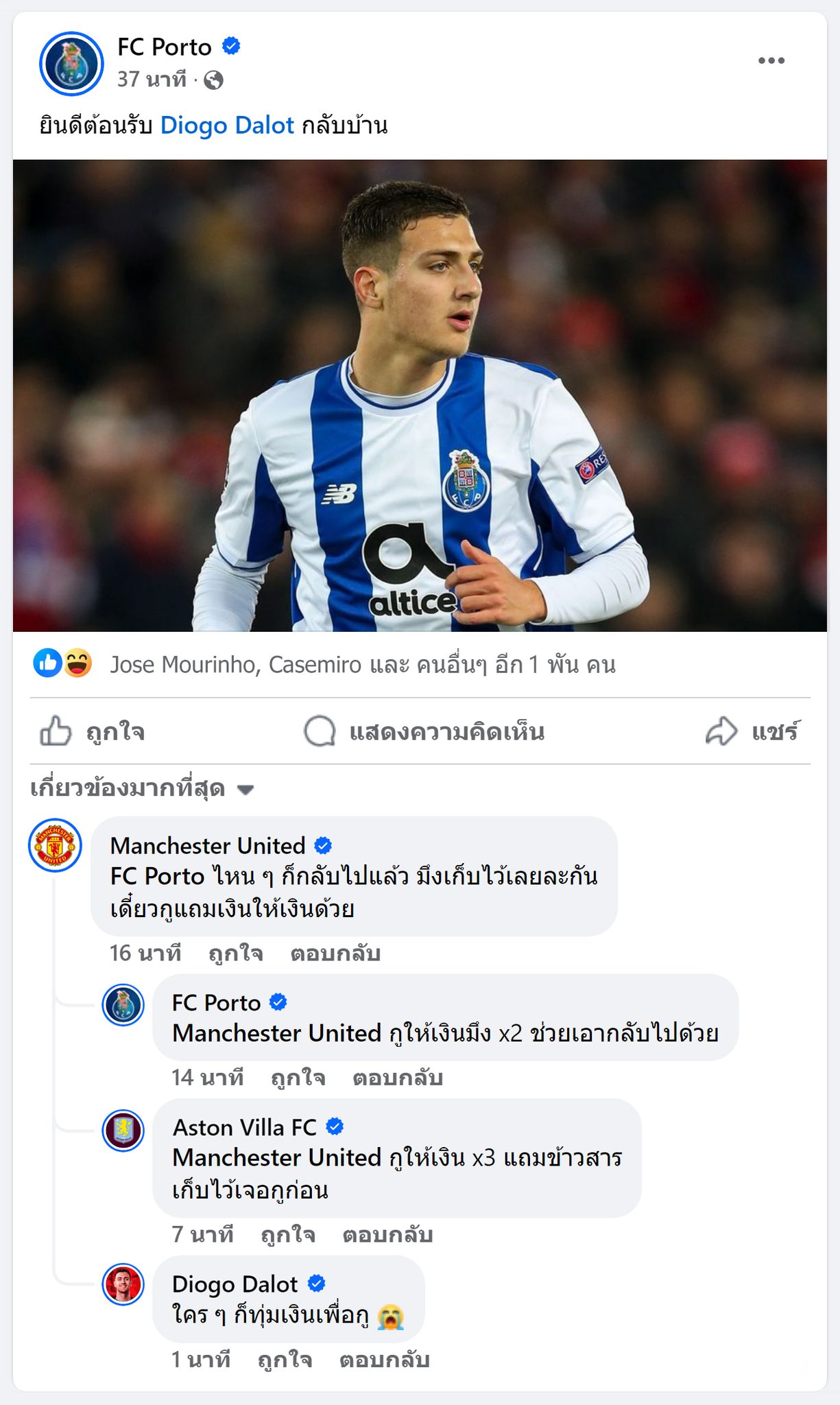Screen dimensions: 840x1405
Task: Open Manchester United's profile from comment avatar
Action: click(x=55, y=845)
